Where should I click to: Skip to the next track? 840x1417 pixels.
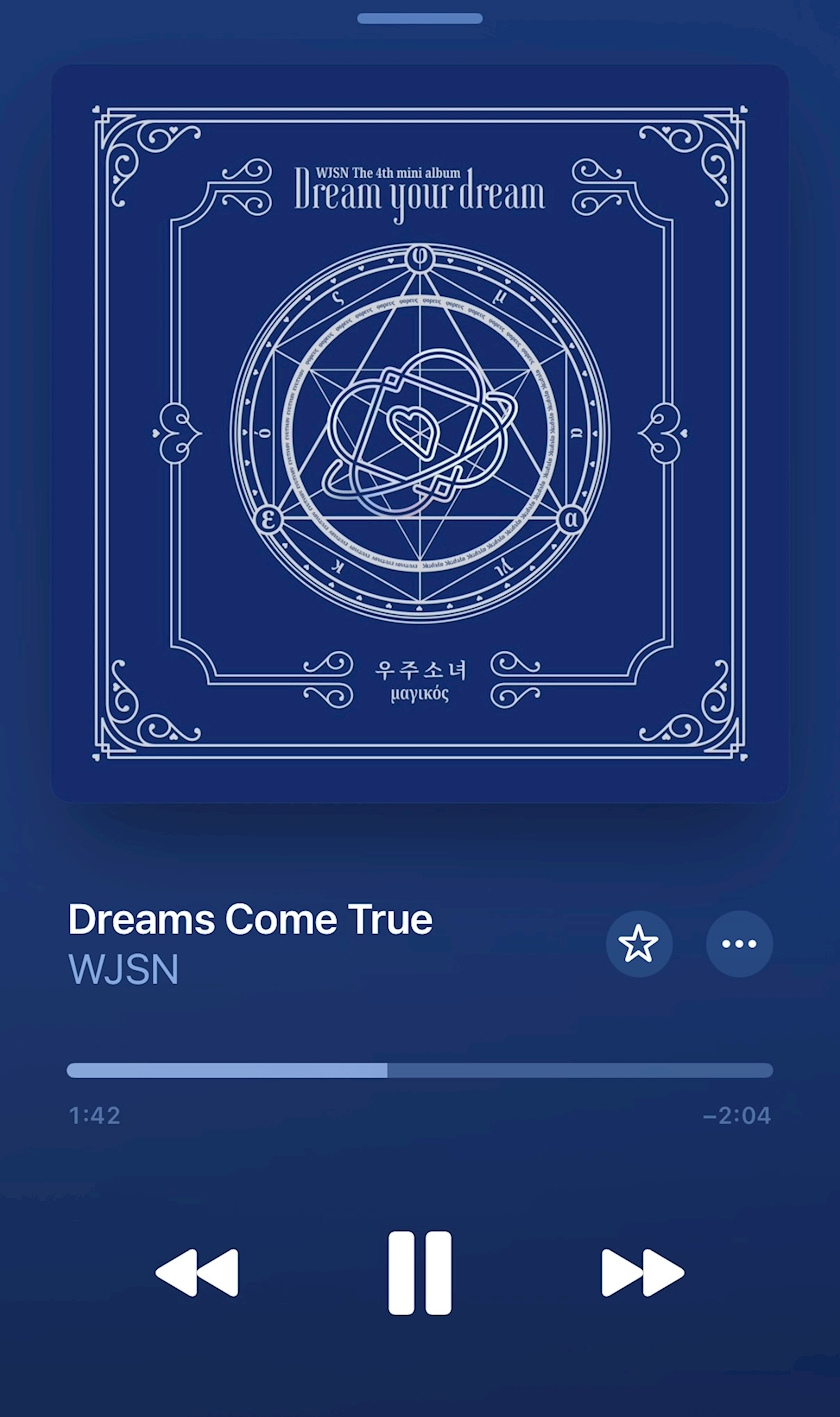643,1273
